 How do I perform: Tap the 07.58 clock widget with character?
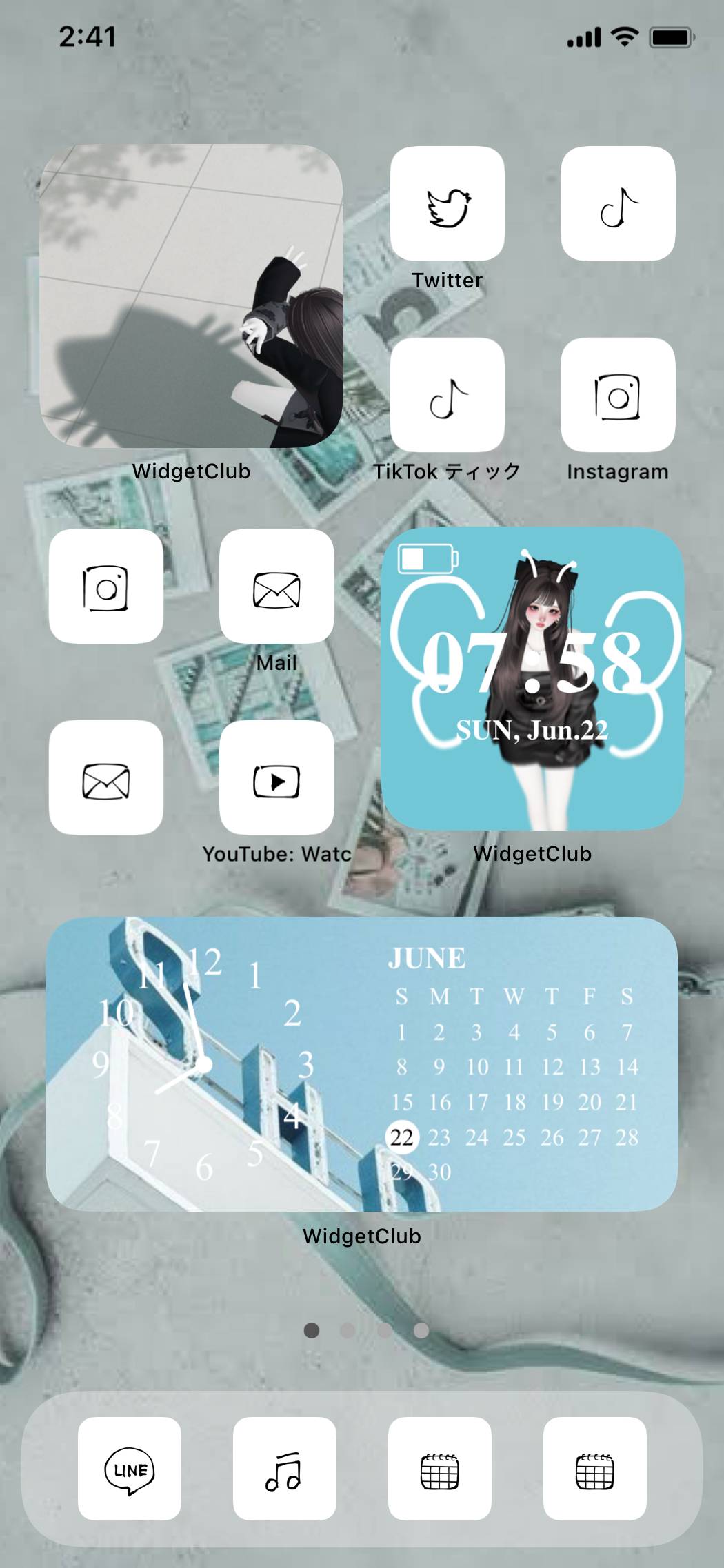pyautogui.click(x=532, y=679)
